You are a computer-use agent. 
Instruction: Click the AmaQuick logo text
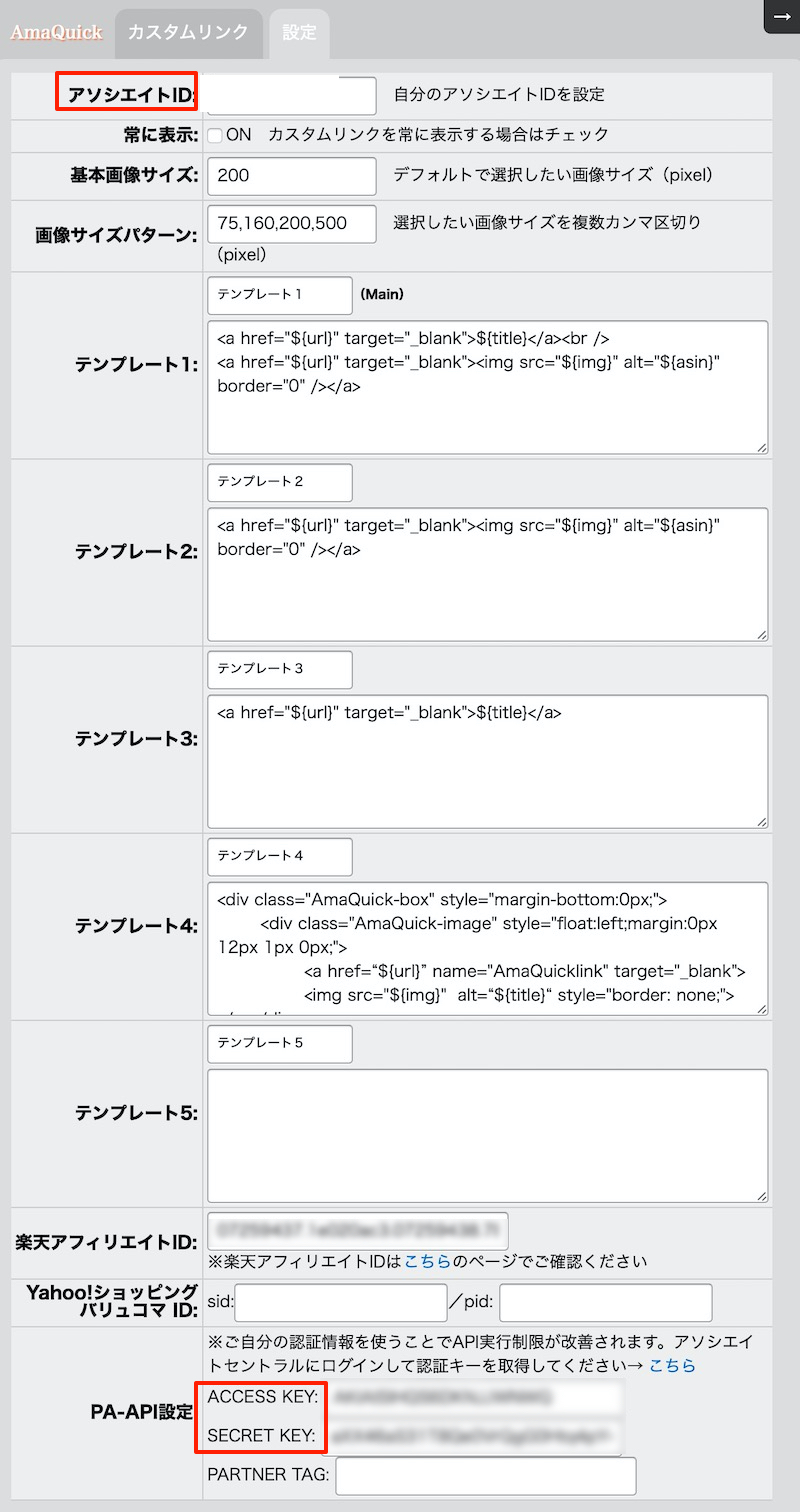55,32
